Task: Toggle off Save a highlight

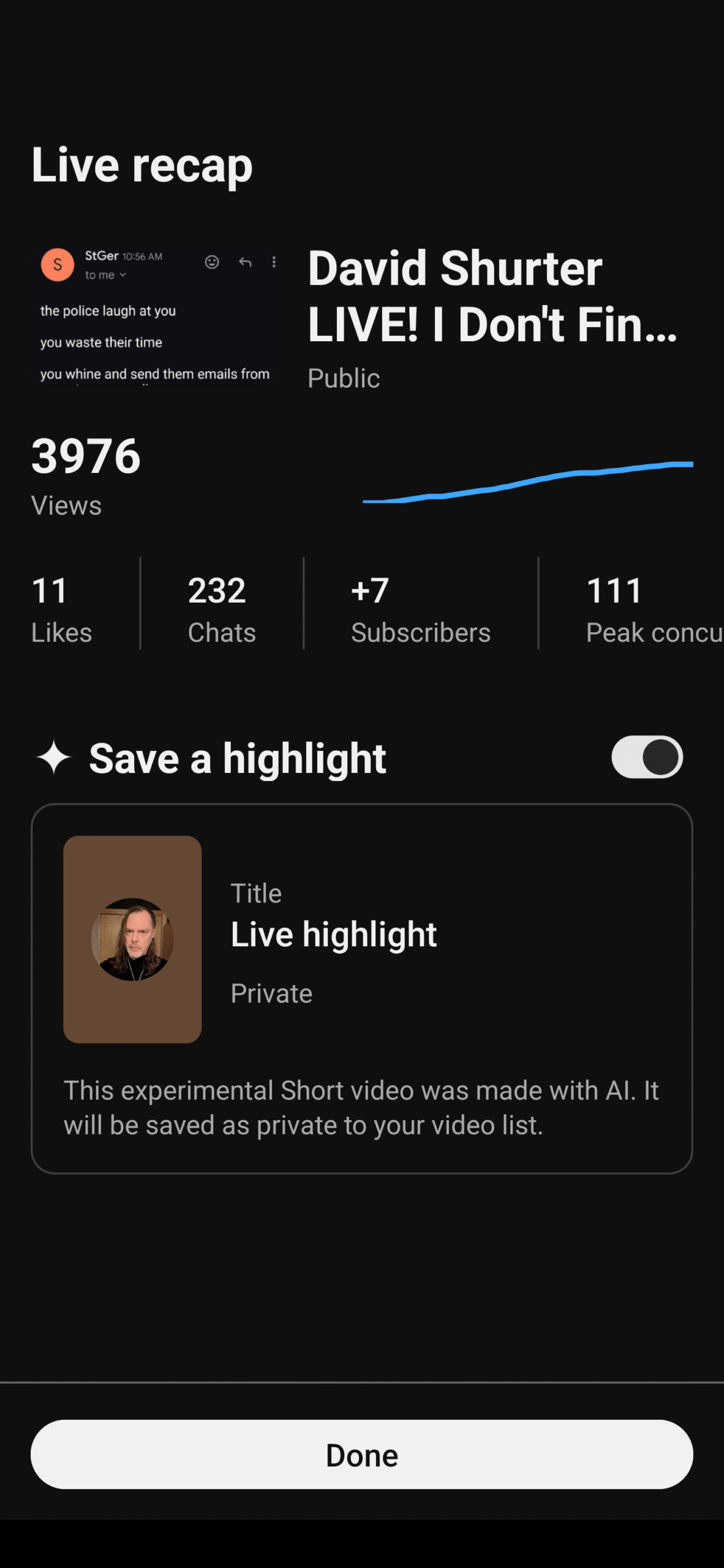Action: [647, 757]
